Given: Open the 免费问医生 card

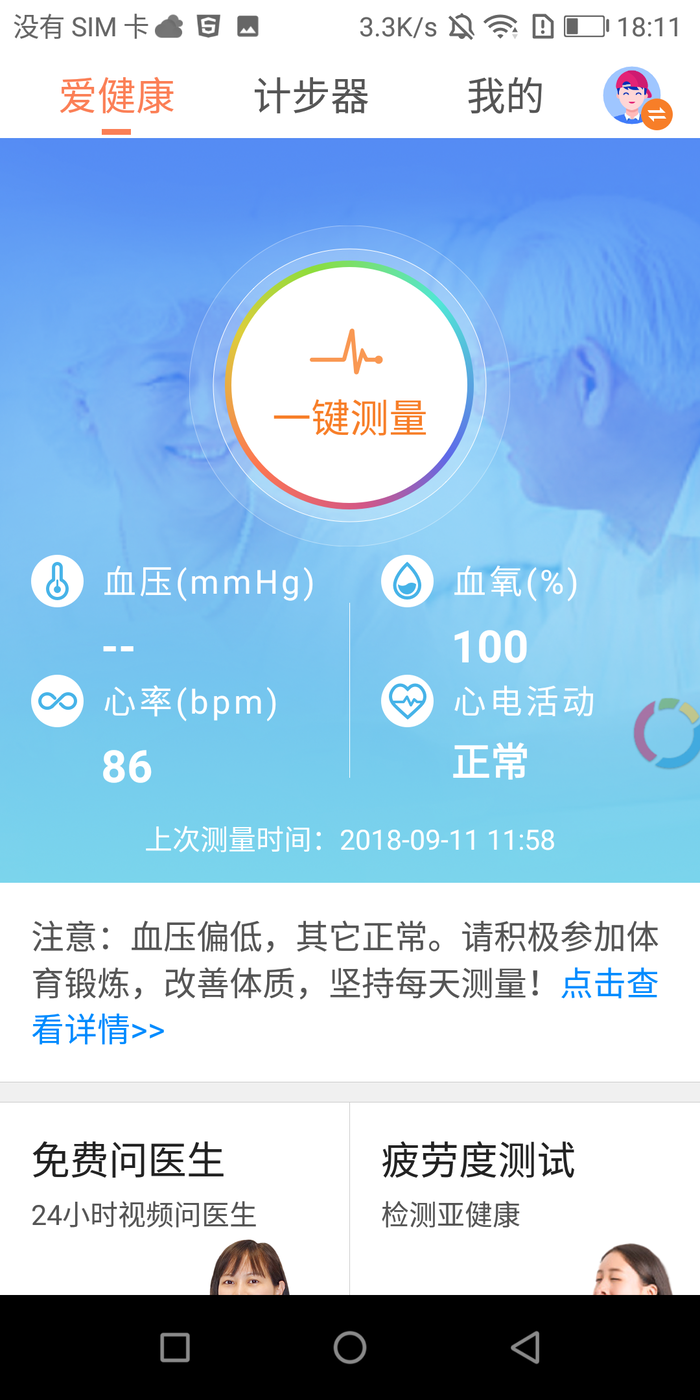Looking at the screenshot, I should click(x=175, y=1199).
